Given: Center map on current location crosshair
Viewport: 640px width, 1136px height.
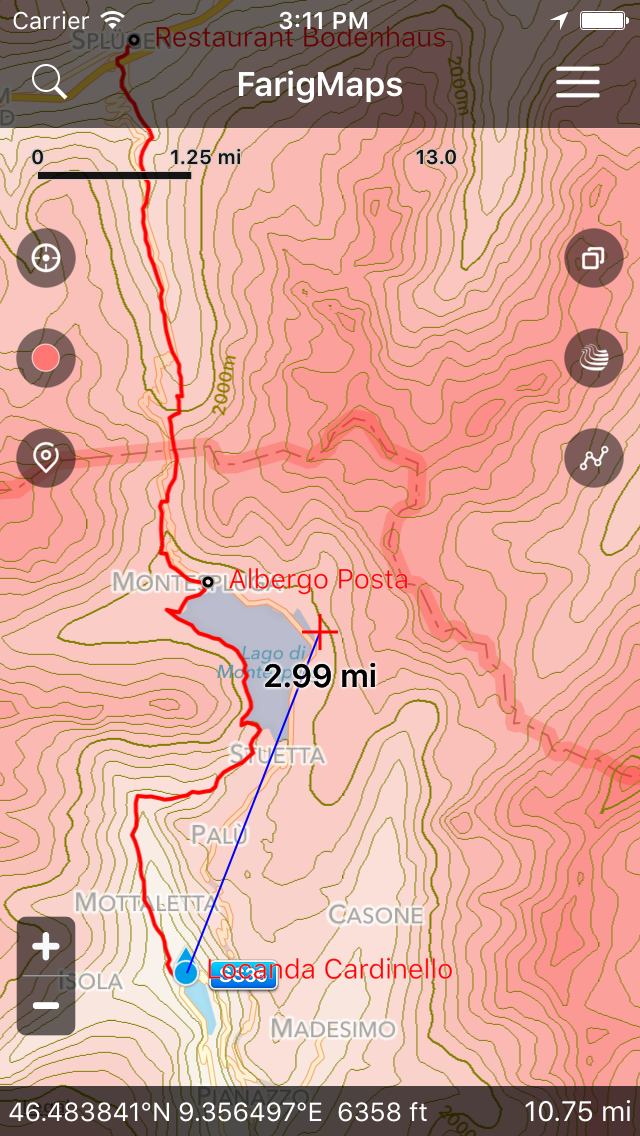Looking at the screenshot, I should 46,257.
